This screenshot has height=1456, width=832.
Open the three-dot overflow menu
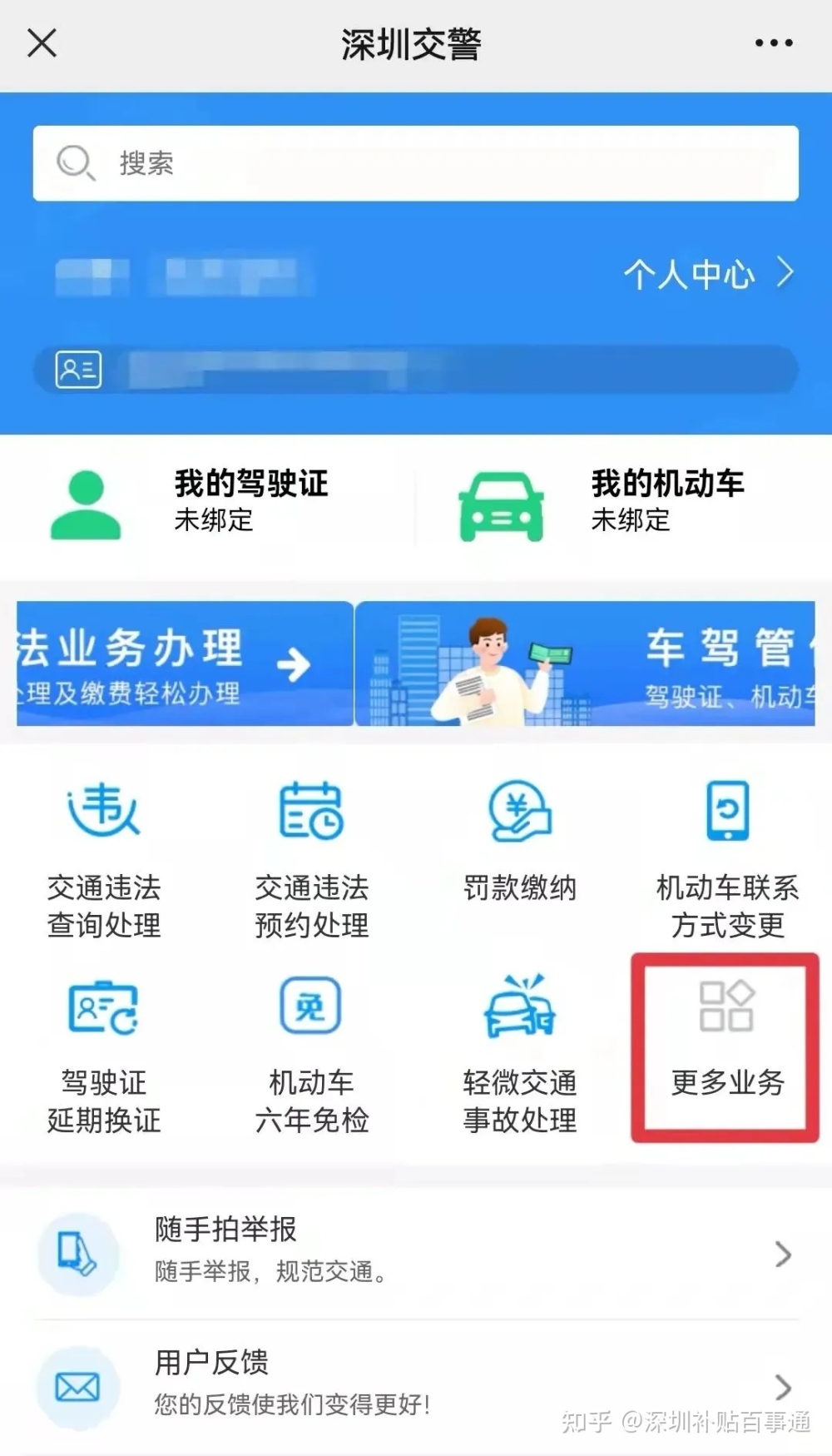click(774, 42)
